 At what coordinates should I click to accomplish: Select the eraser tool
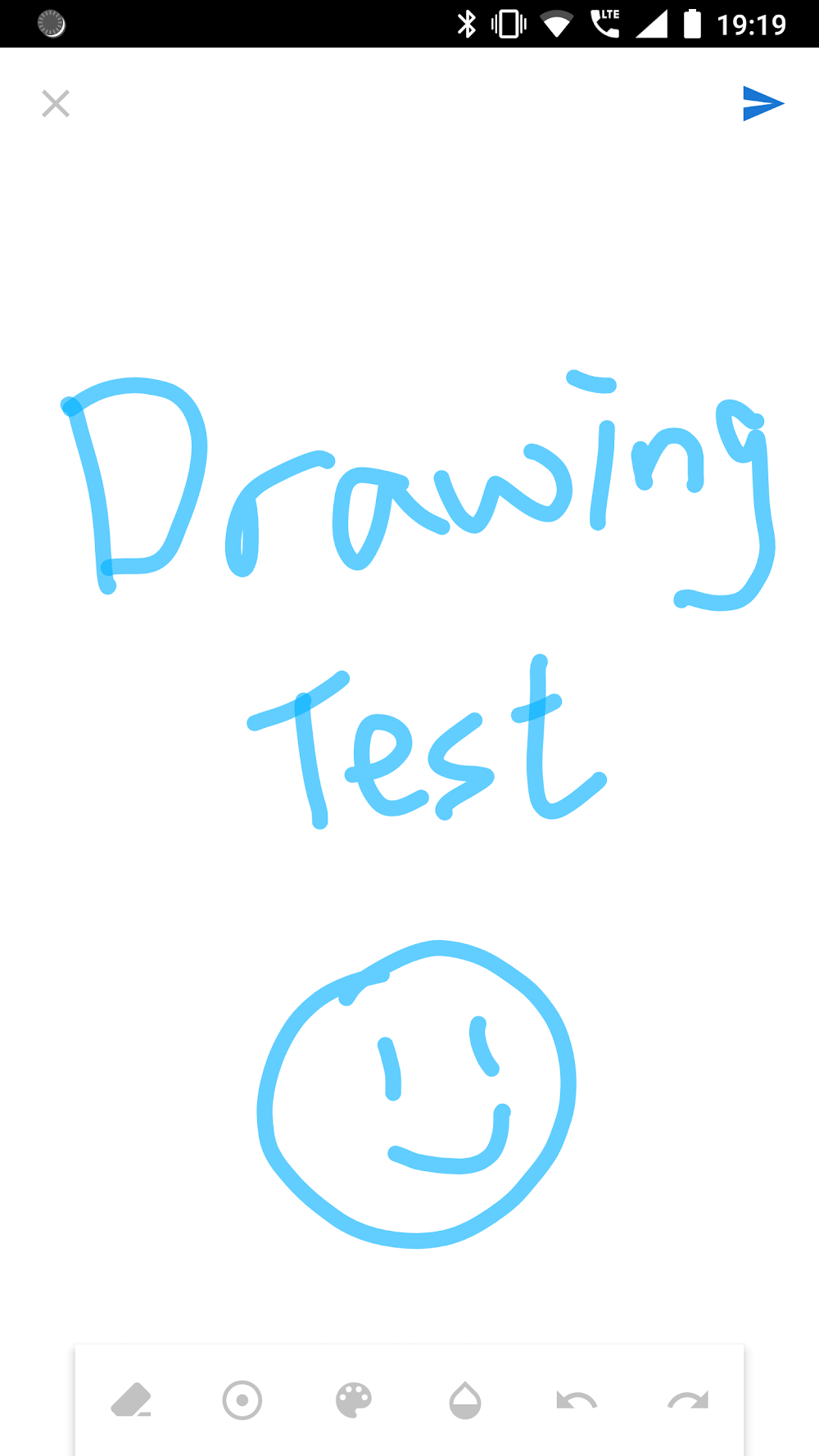coord(131,1400)
